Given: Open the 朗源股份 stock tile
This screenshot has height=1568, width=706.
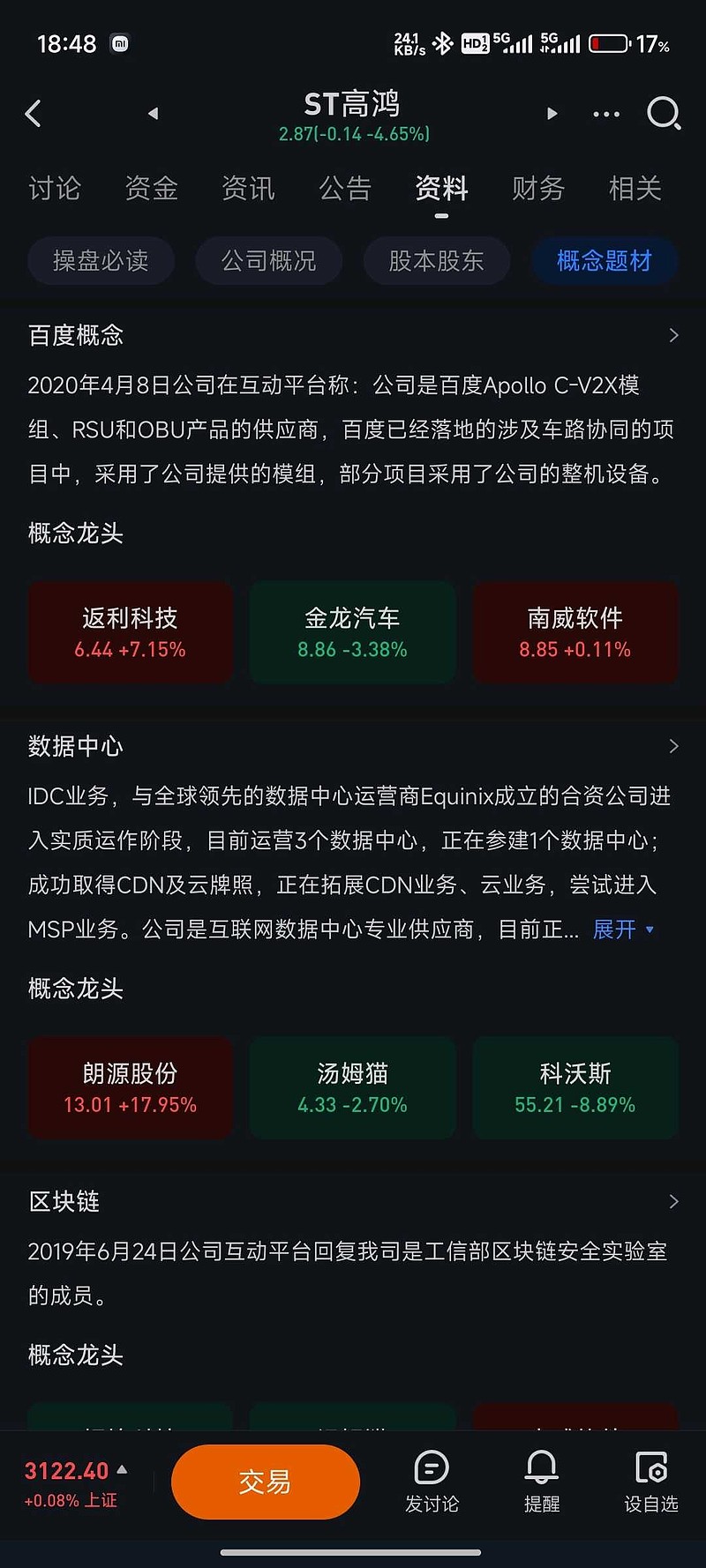Looking at the screenshot, I should click(x=130, y=1087).
